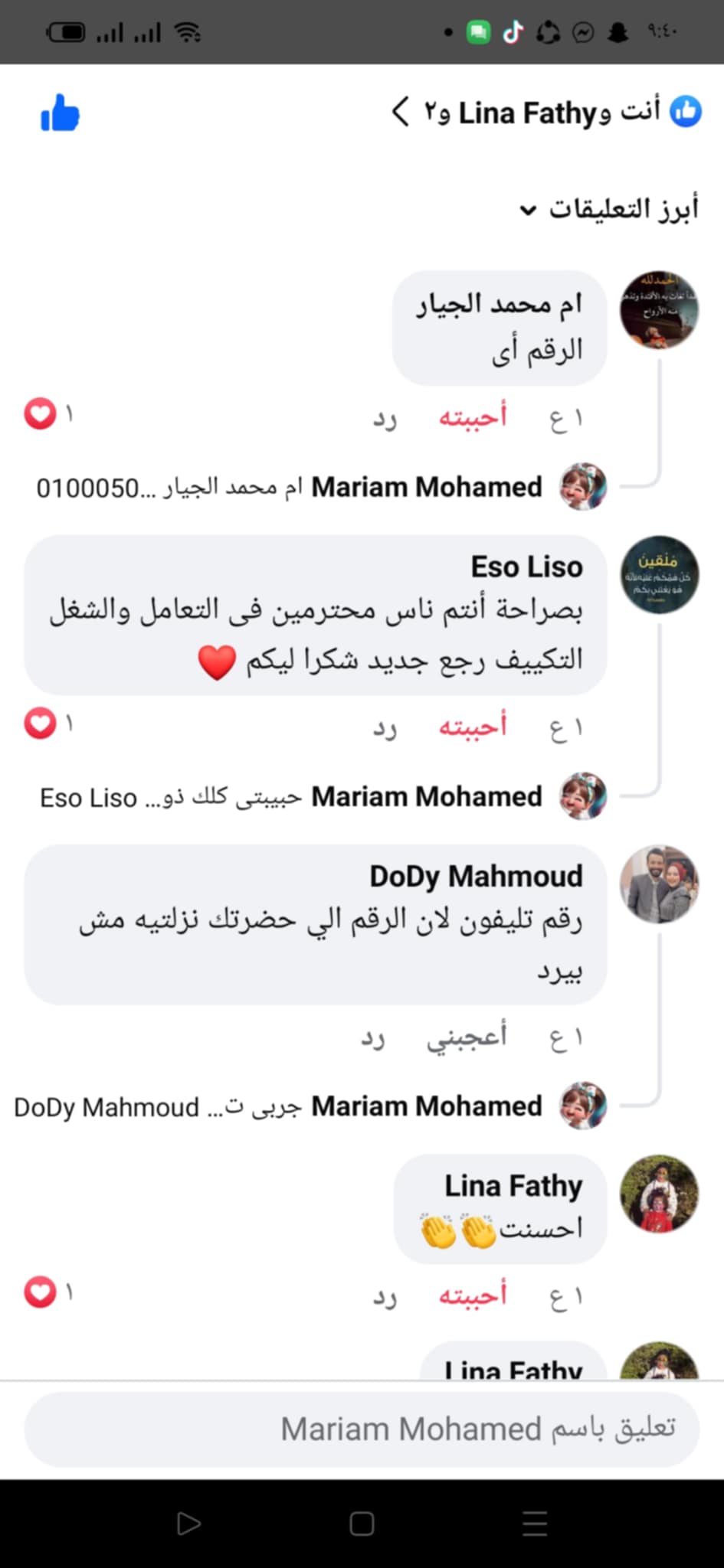Toggle the أعجبني reaction on DoDy Mahmoud's comment
The height and width of the screenshot is (1568, 724).
468,1037
